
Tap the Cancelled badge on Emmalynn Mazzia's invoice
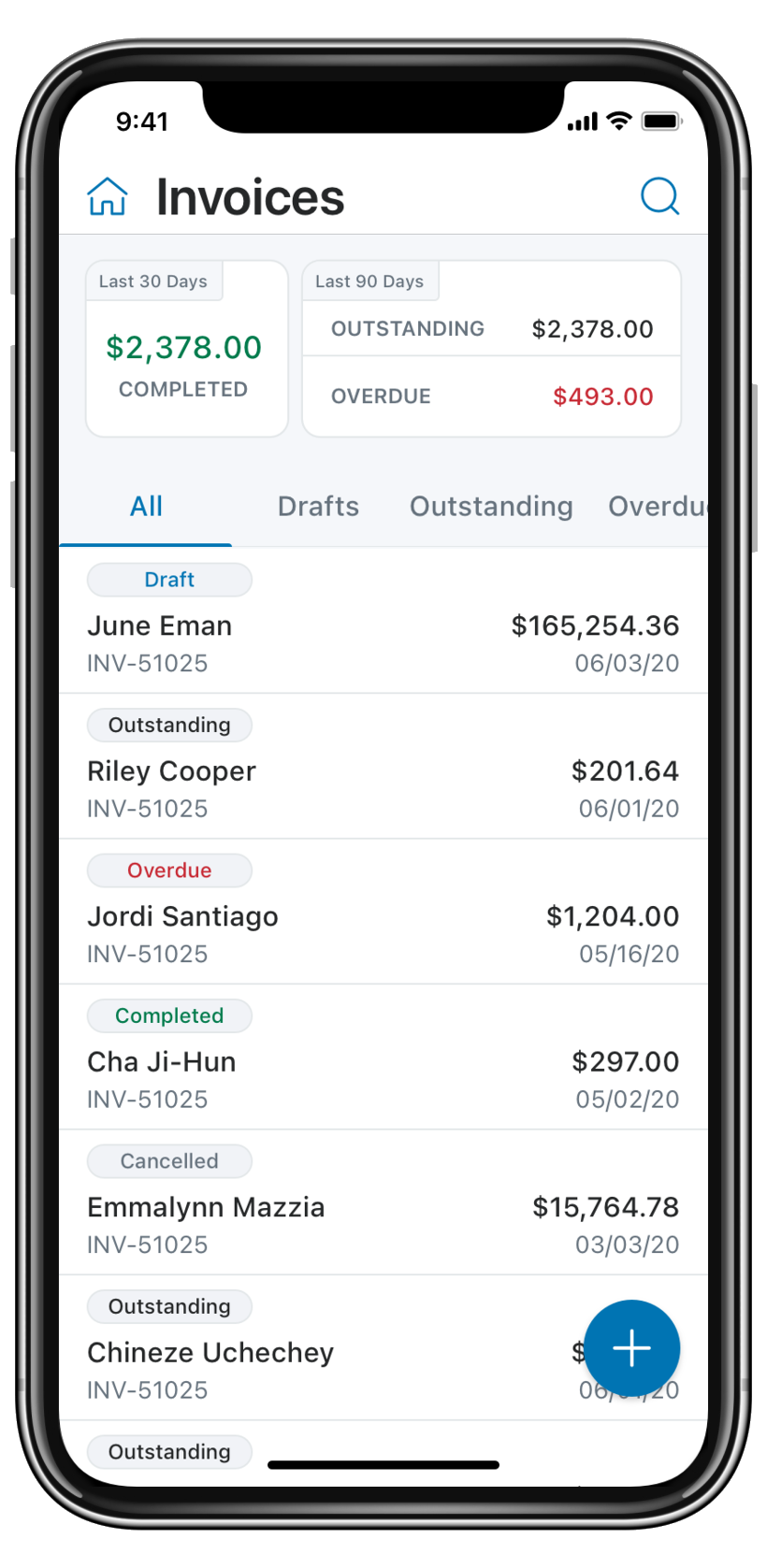coord(169,1161)
